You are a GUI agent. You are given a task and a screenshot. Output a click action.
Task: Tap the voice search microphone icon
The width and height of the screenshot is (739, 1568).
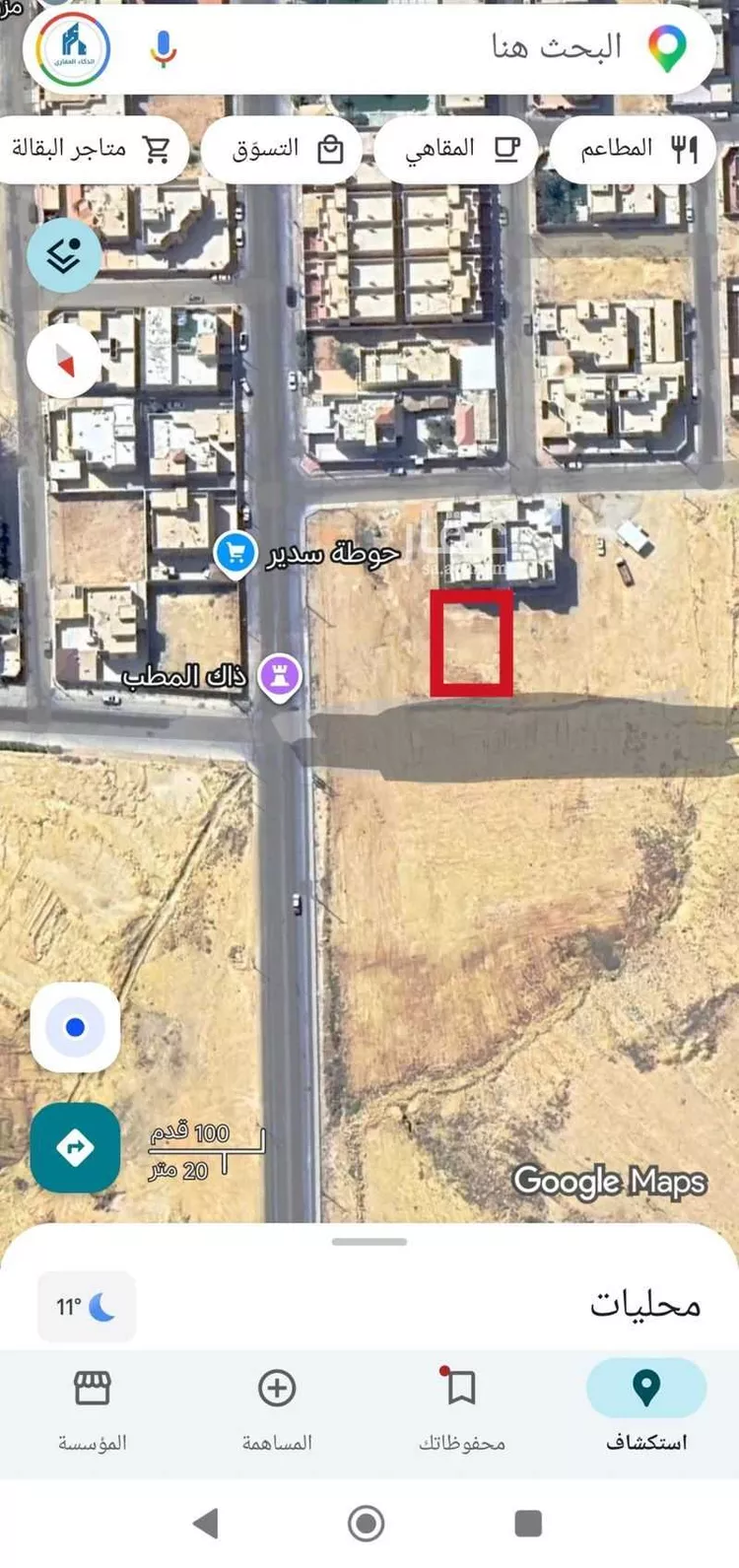pos(161,47)
